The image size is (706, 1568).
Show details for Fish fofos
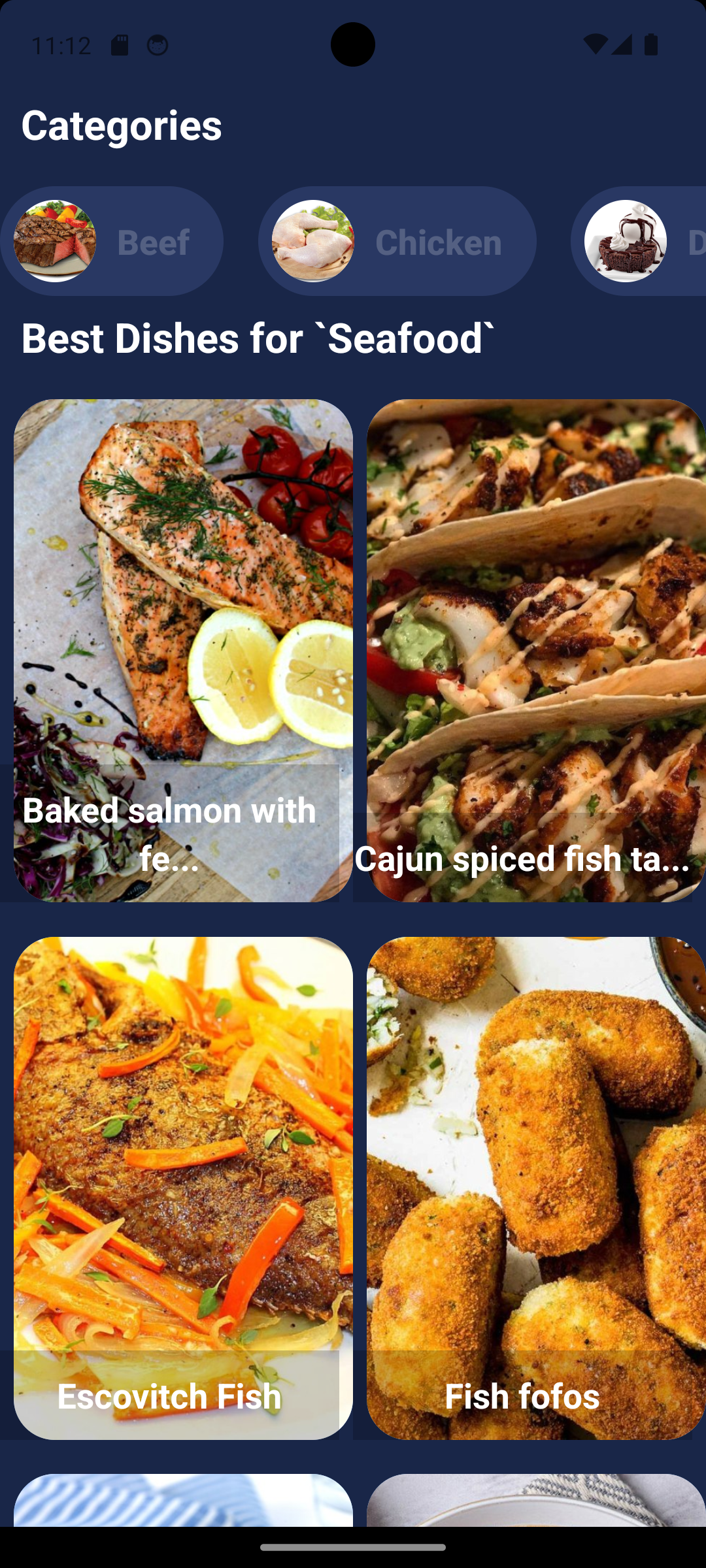coord(536,1188)
